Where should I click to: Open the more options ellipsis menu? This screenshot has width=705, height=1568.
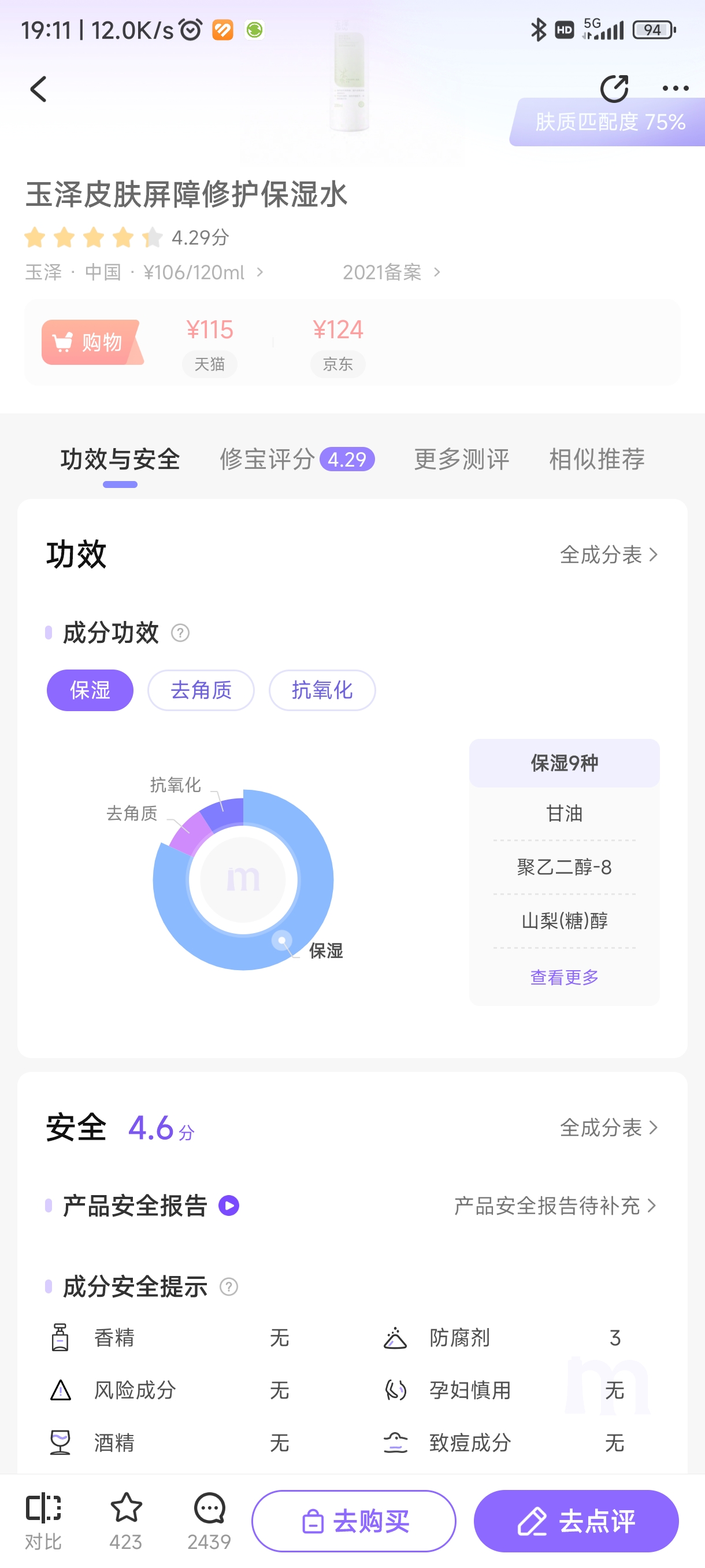click(x=675, y=88)
